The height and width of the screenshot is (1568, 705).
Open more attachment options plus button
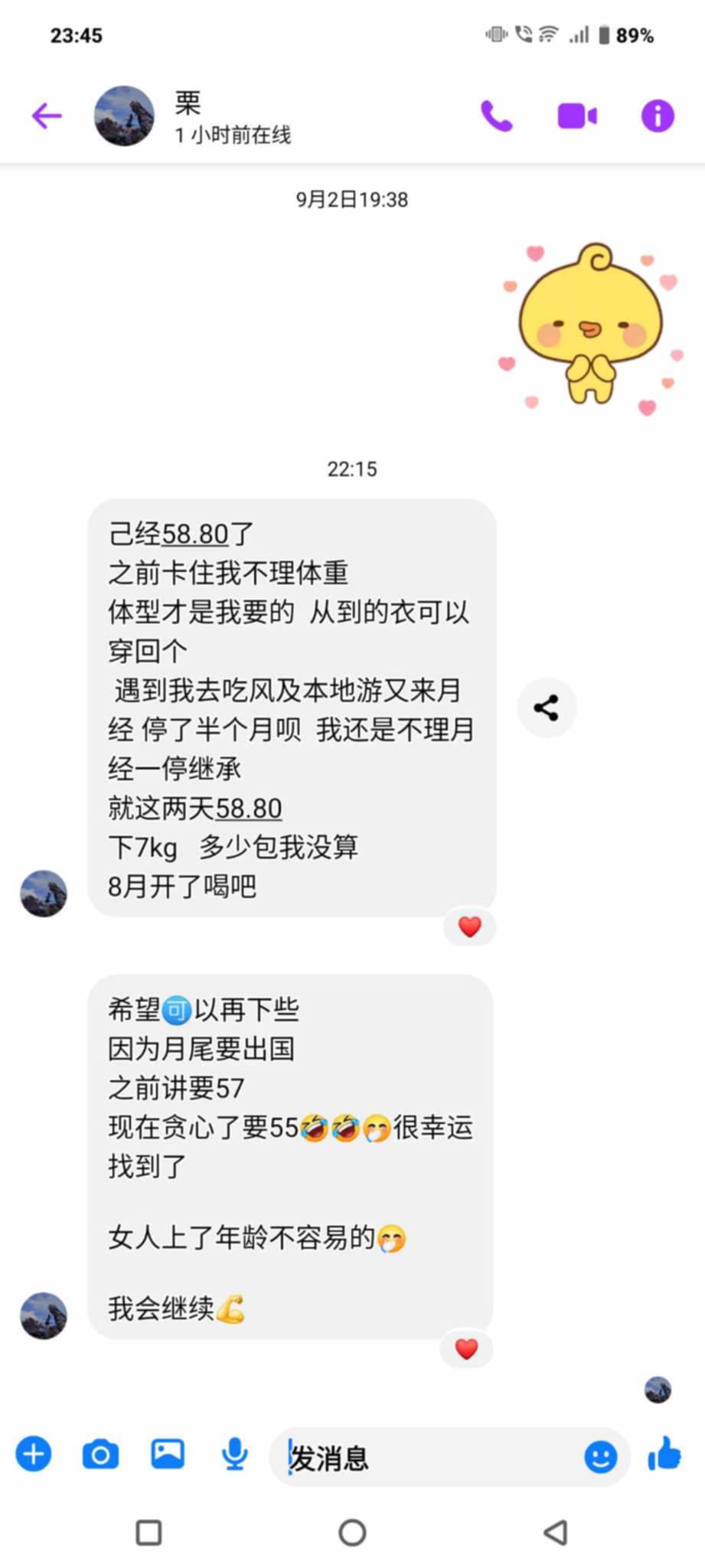tap(34, 1454)
